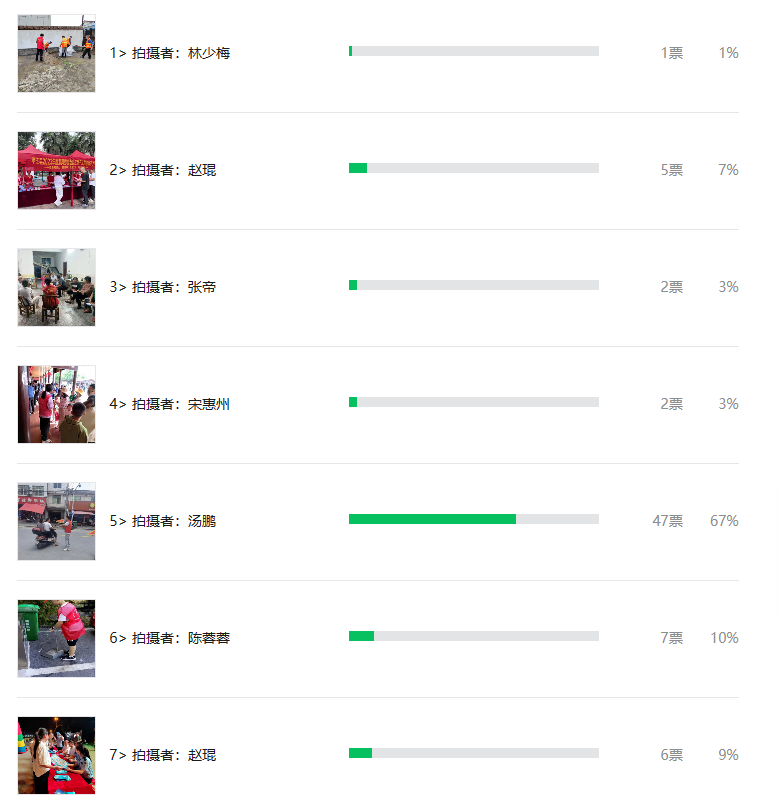View entry 2 photo by 赵琨
This screenshot has height=812, width=780.
pyautogui.click(x=56, y=170)
